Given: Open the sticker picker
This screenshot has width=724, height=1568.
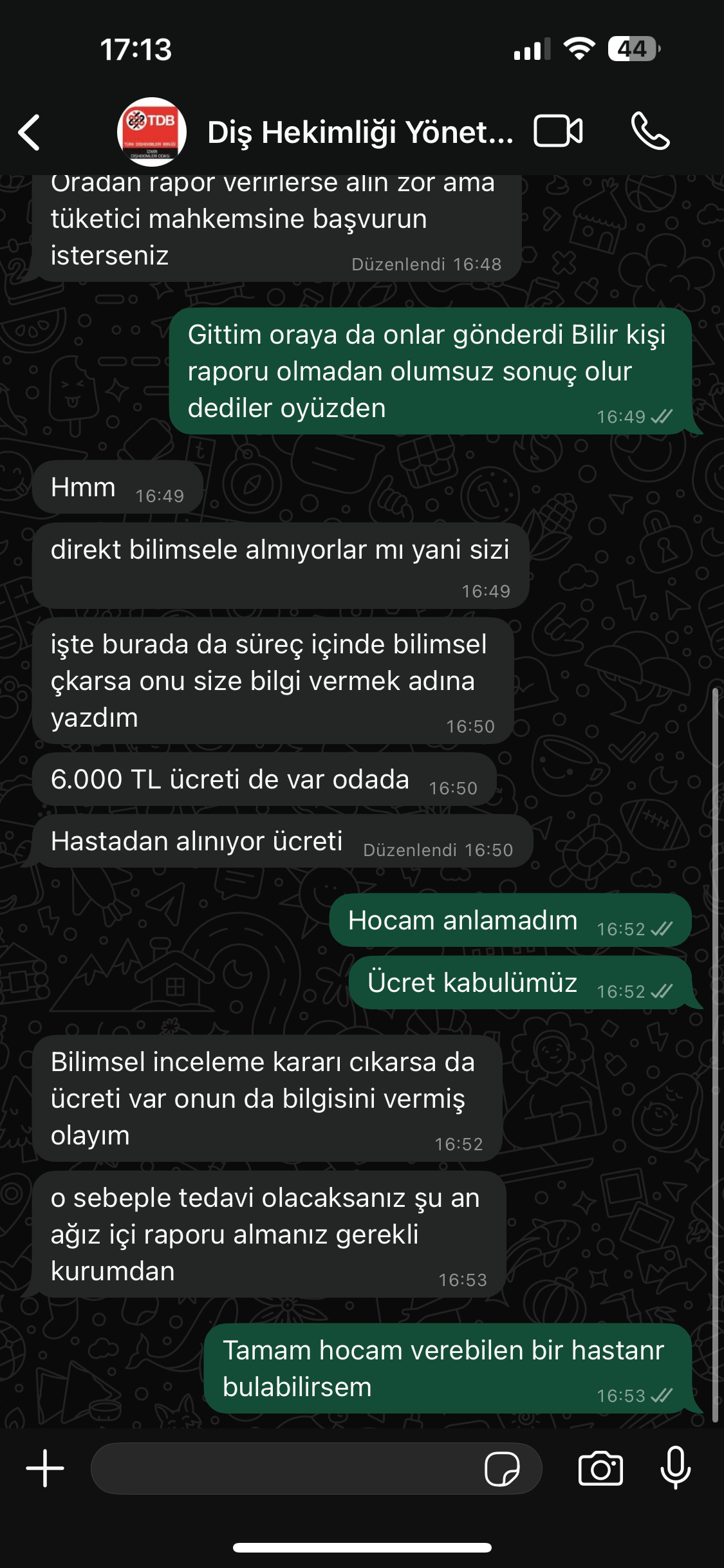Looking at the screenshot, I should click(x=502, y=1469).
